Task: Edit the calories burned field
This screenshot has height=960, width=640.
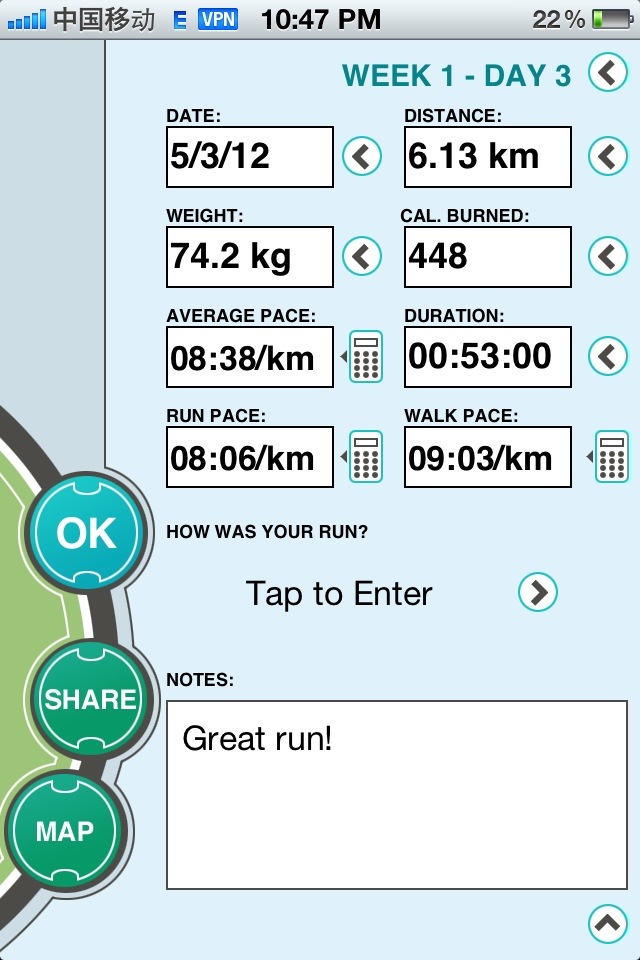Action: [x=487, y=257]
